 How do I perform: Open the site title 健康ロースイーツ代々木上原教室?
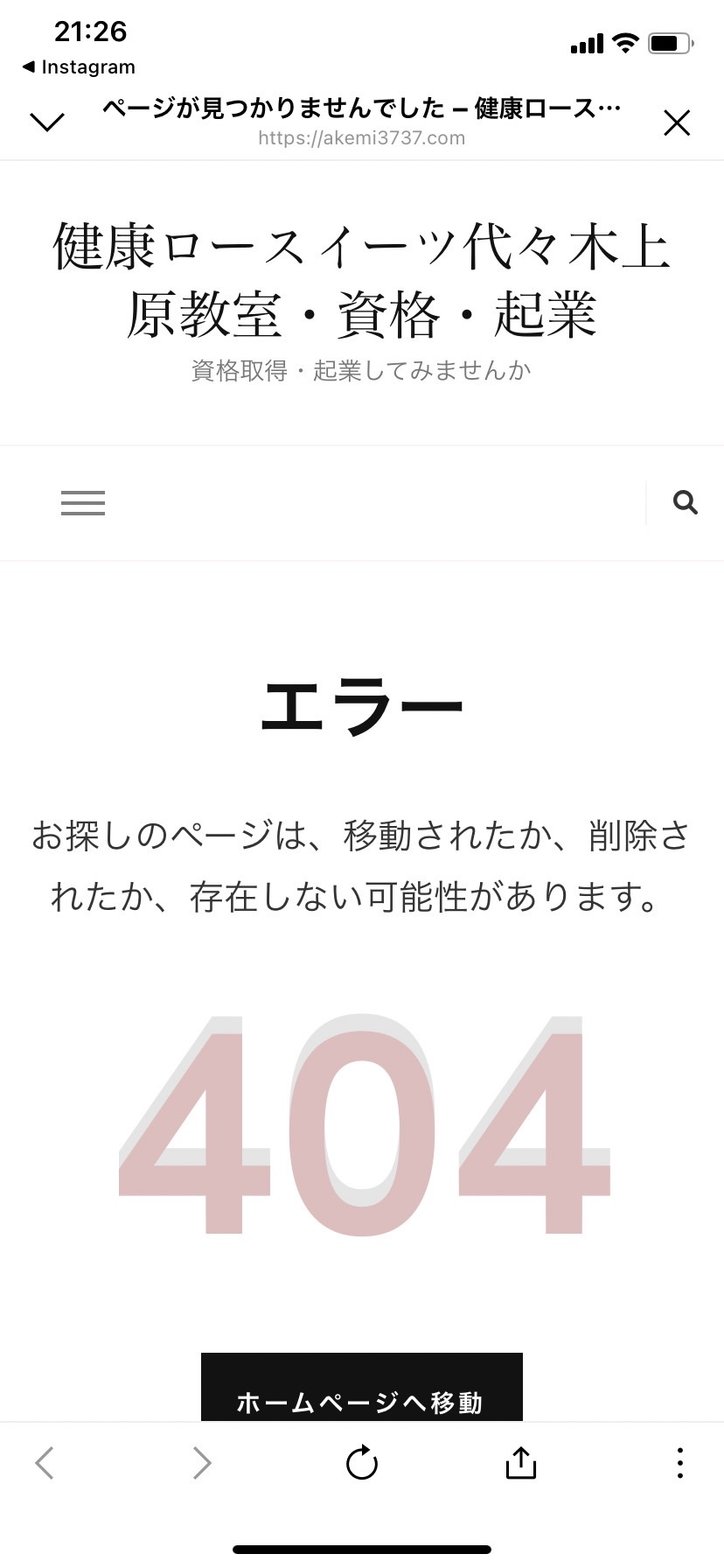(362, 280)
